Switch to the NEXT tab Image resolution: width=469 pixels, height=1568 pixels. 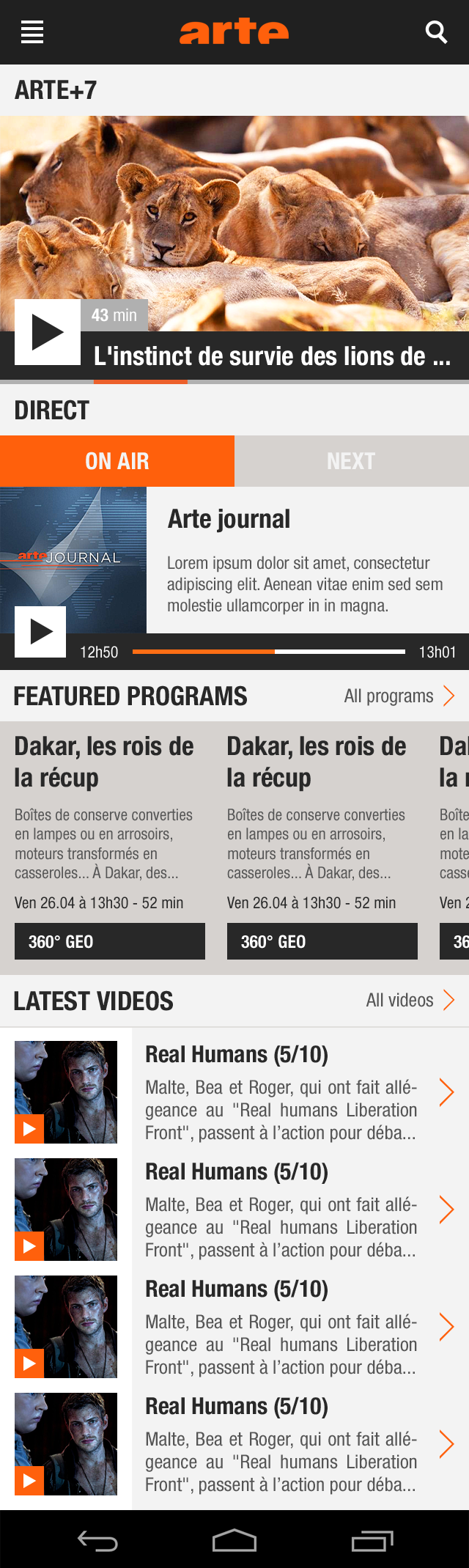(351, 461)
